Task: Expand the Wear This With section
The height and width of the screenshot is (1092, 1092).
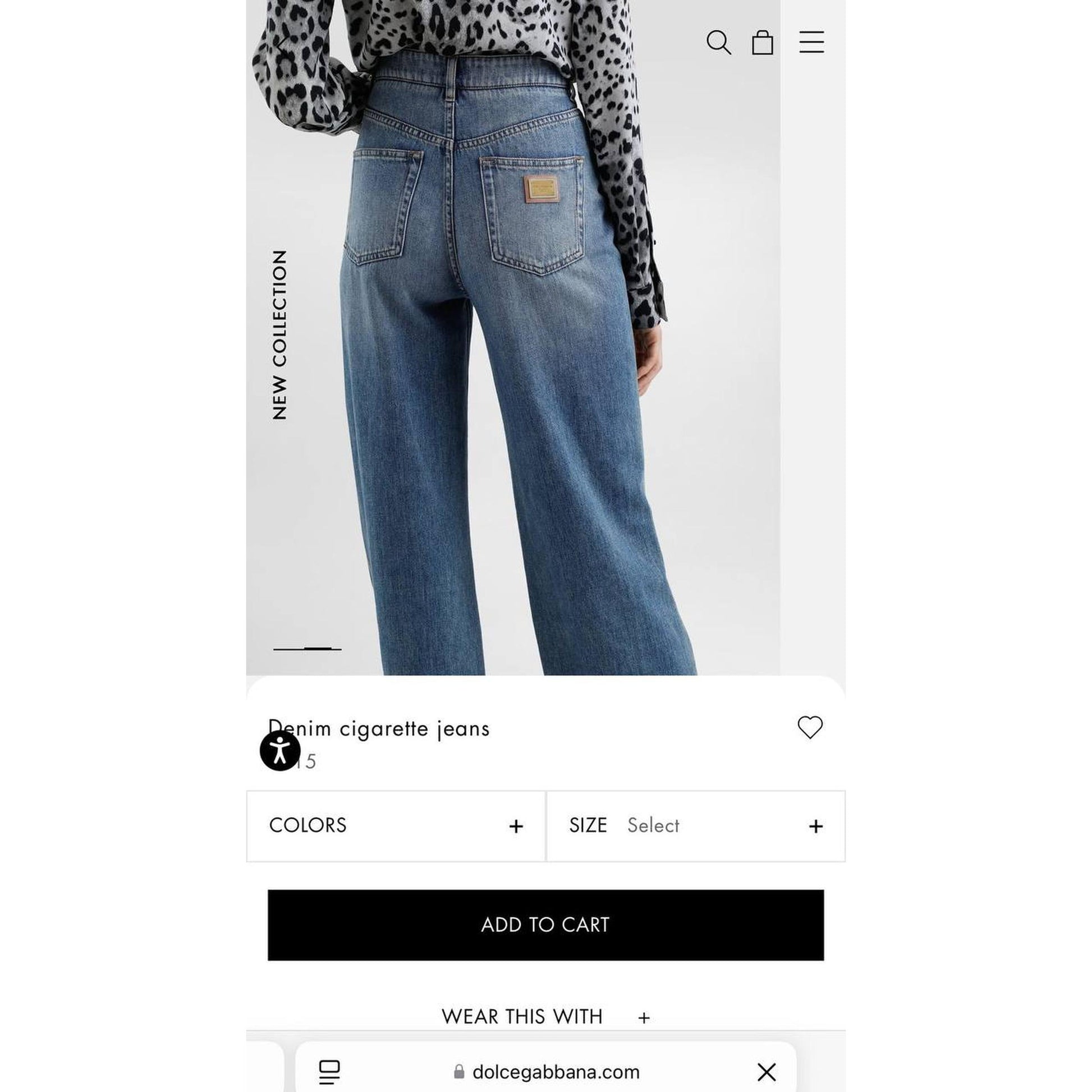Action: pos(545,1016)
